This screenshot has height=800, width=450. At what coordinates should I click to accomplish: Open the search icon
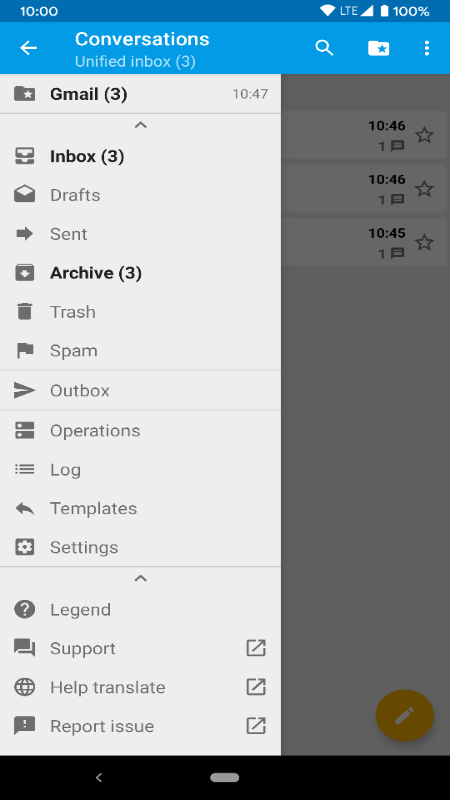tap(324, 48)
